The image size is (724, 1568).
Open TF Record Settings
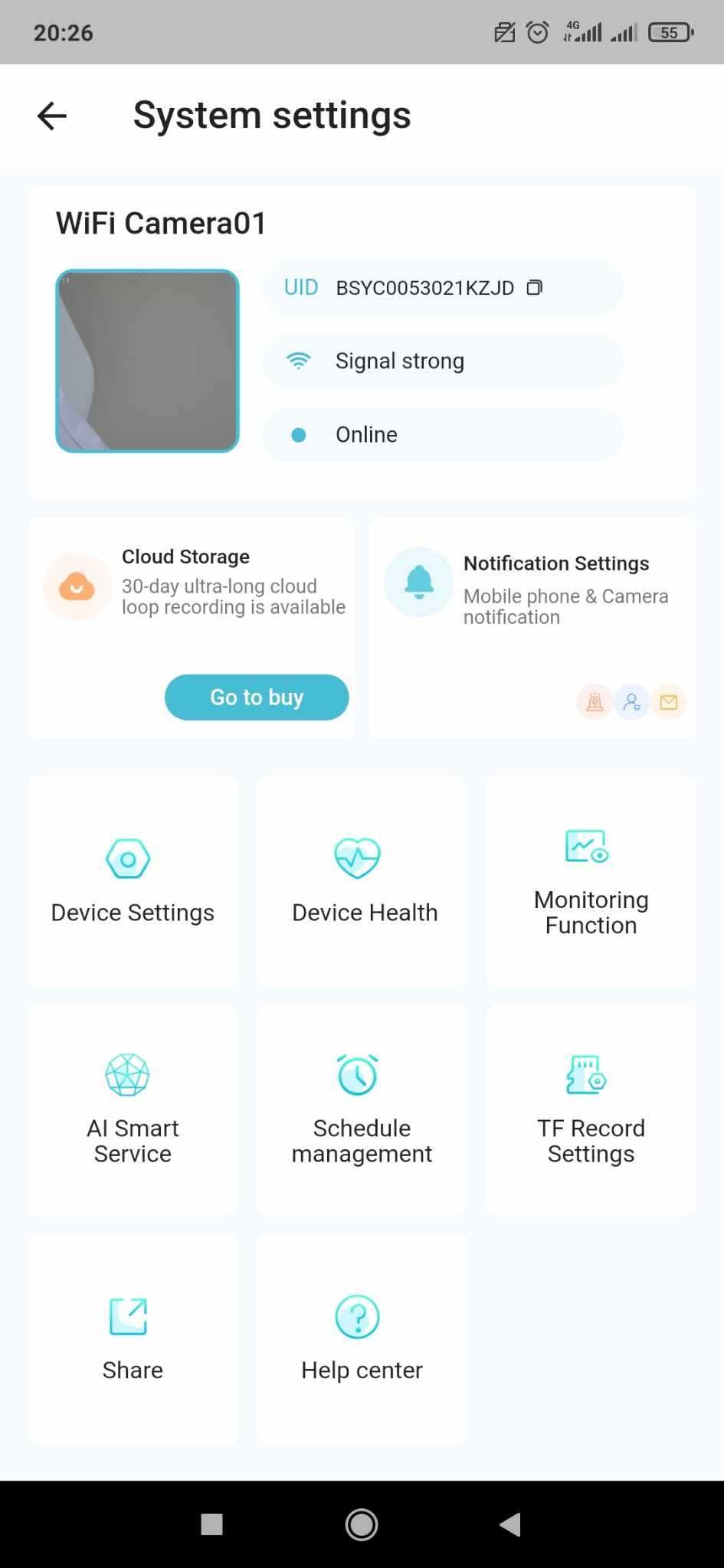[591, 1109]
